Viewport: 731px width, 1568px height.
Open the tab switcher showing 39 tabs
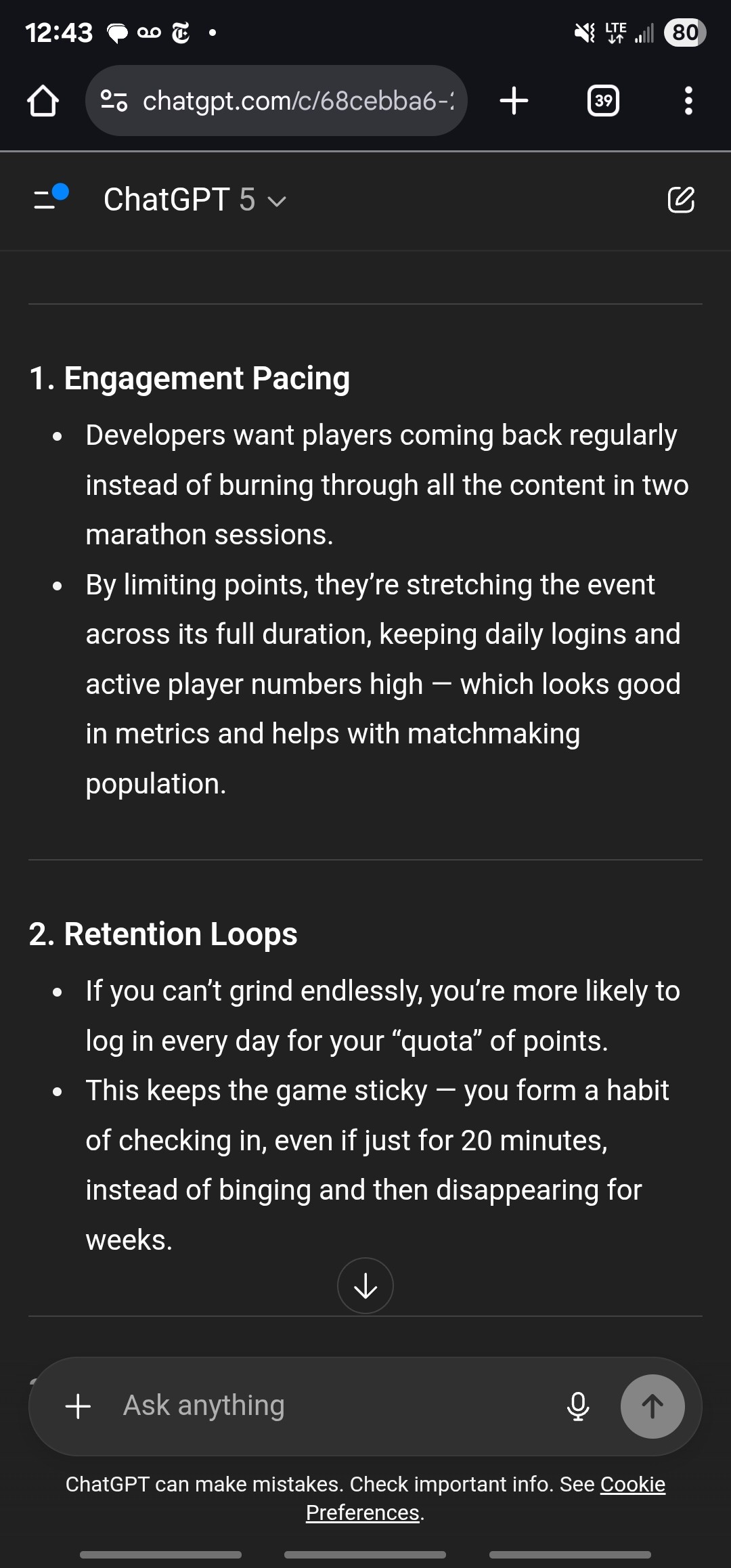(602, 101)
